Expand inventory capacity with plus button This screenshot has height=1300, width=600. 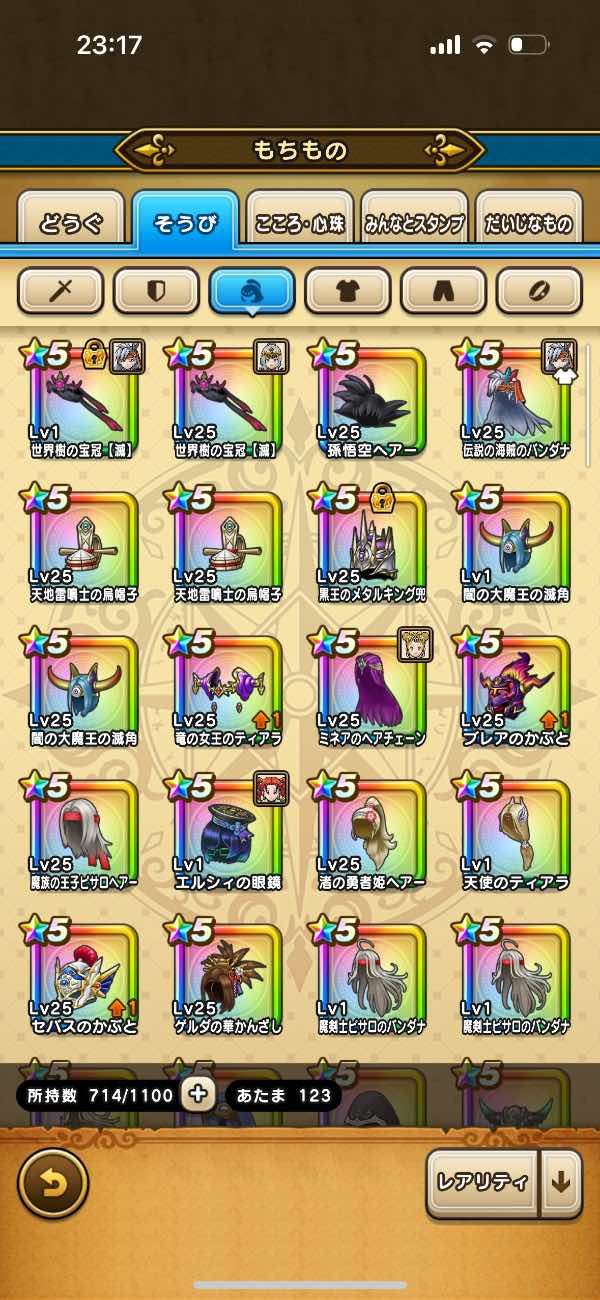[197, 1095]
